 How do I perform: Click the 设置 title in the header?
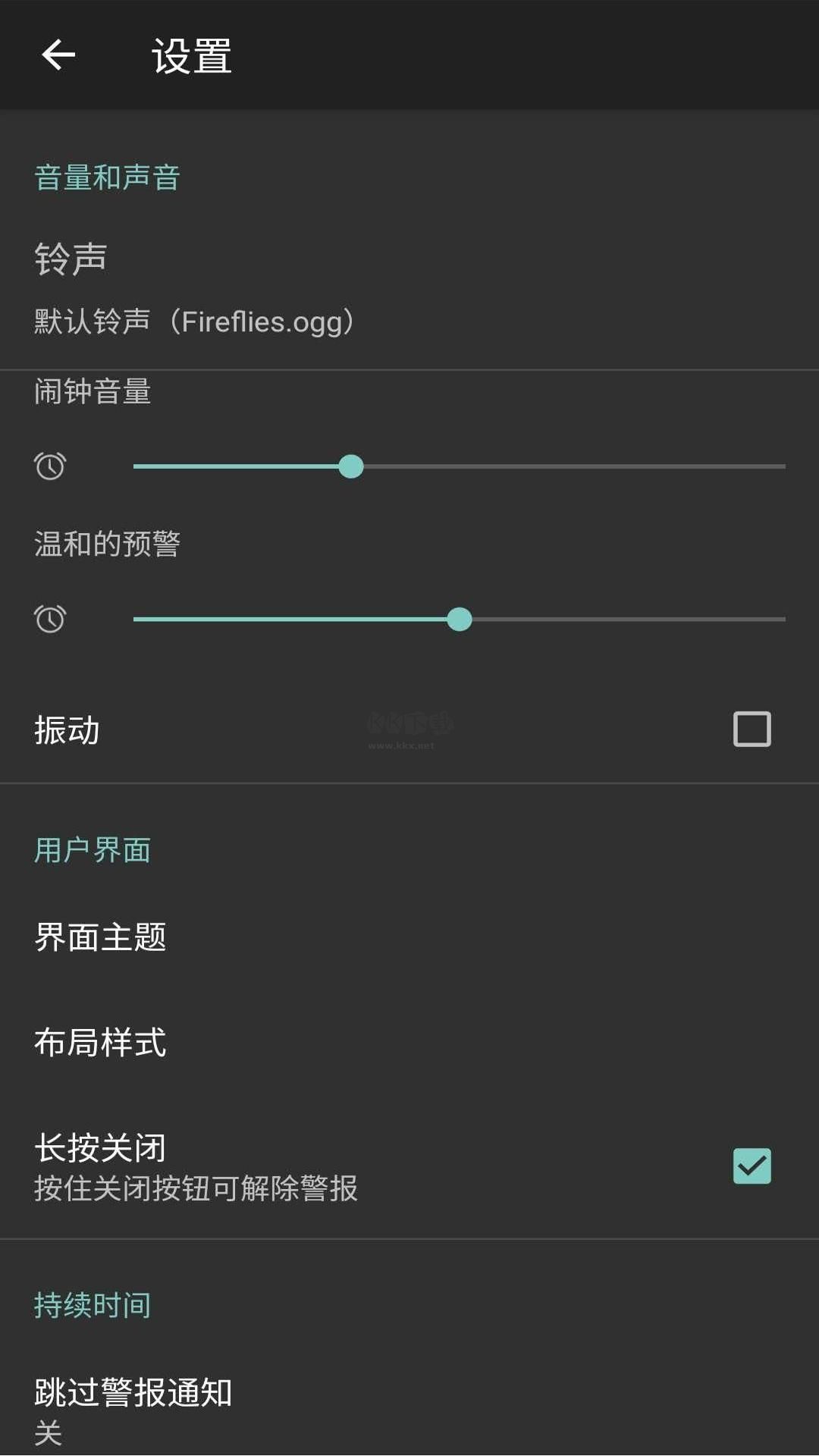coord(190,55)
